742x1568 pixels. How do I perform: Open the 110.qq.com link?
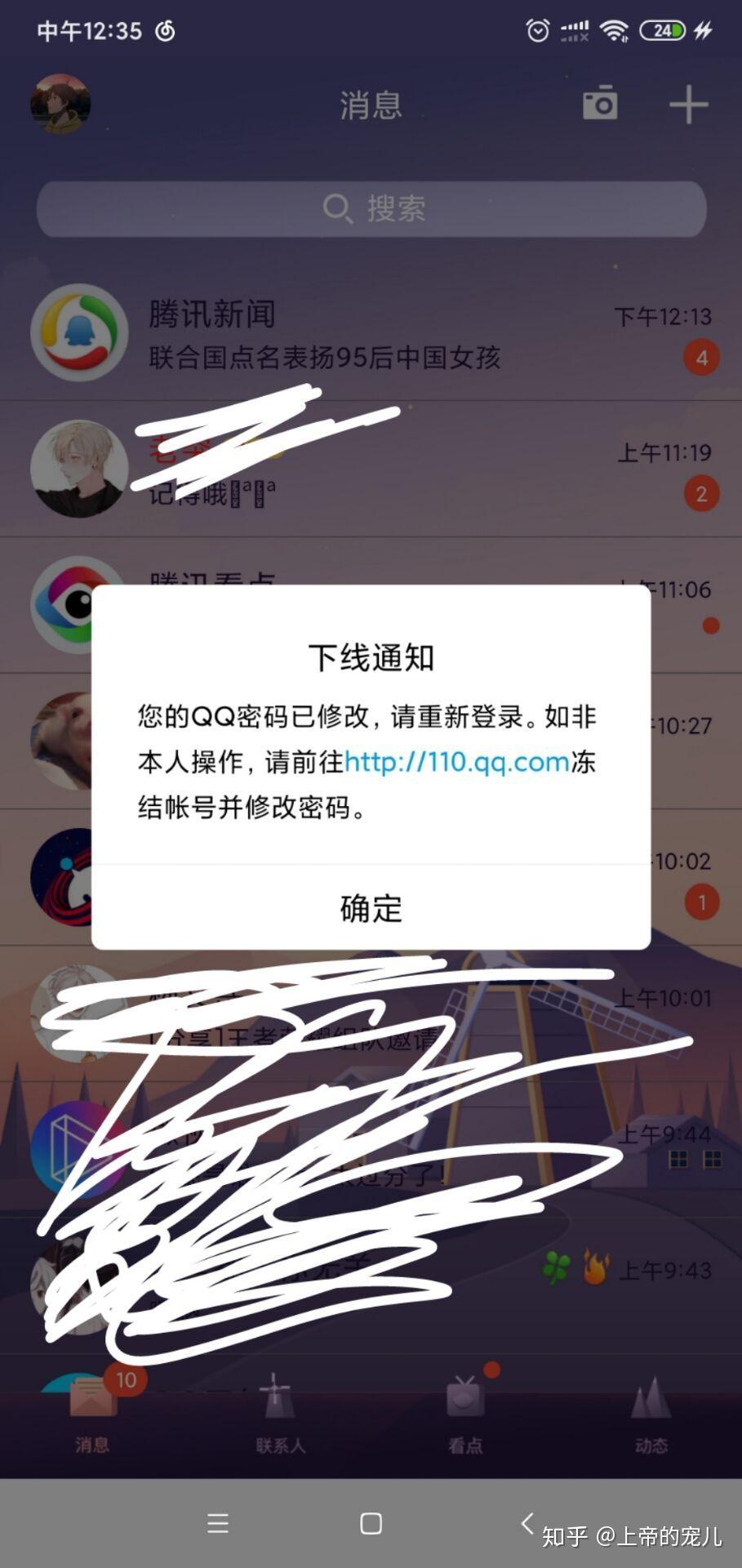(456, 762)
